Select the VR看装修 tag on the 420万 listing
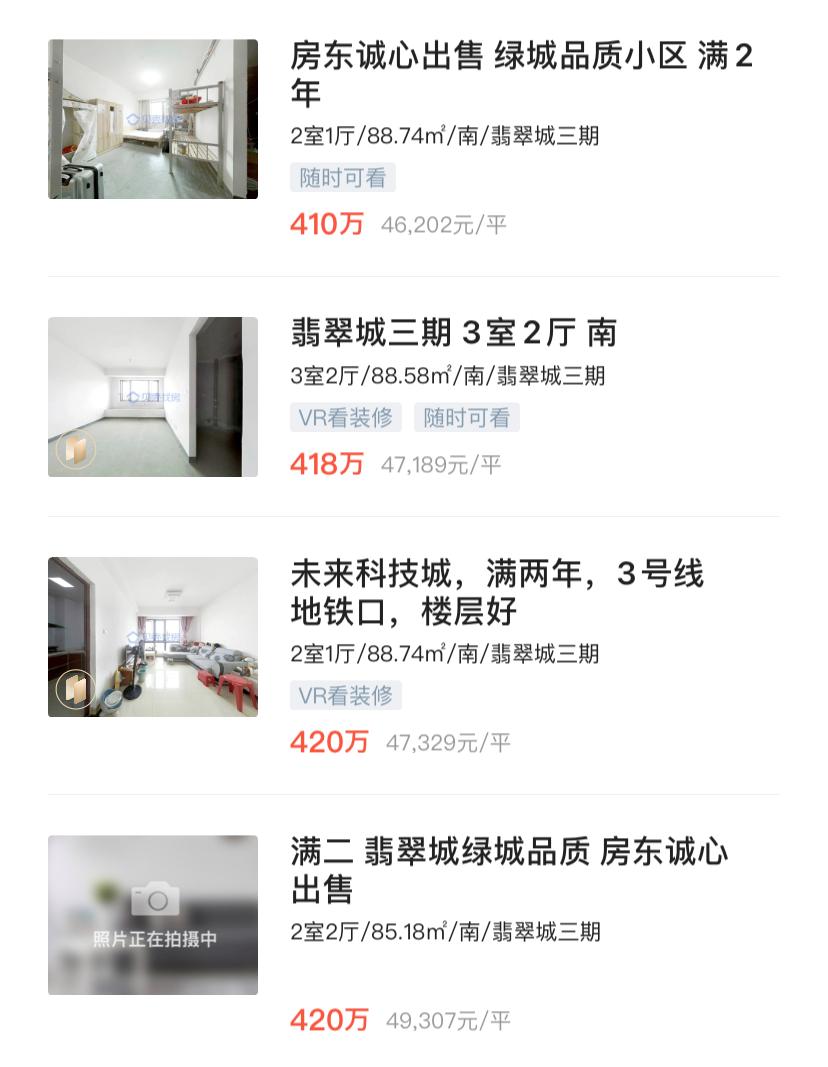This screenshot has height=1067, width=828. click(346, 695)
